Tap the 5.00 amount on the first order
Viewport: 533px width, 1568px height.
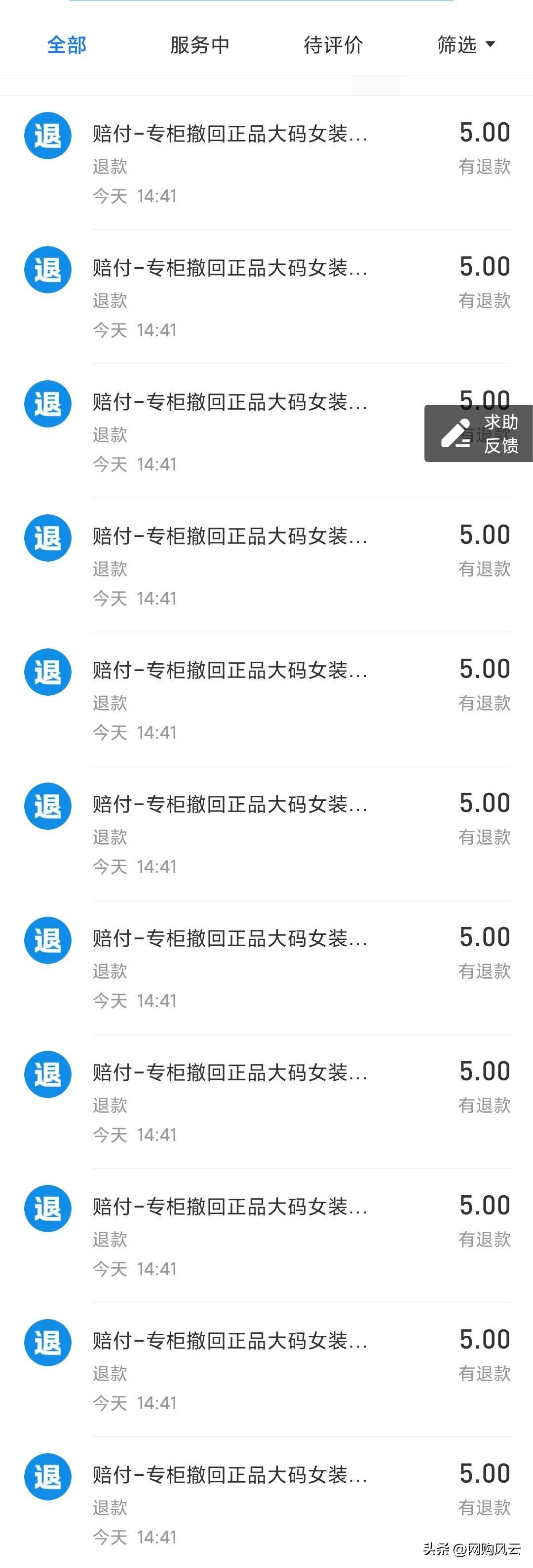click(484, 132)
